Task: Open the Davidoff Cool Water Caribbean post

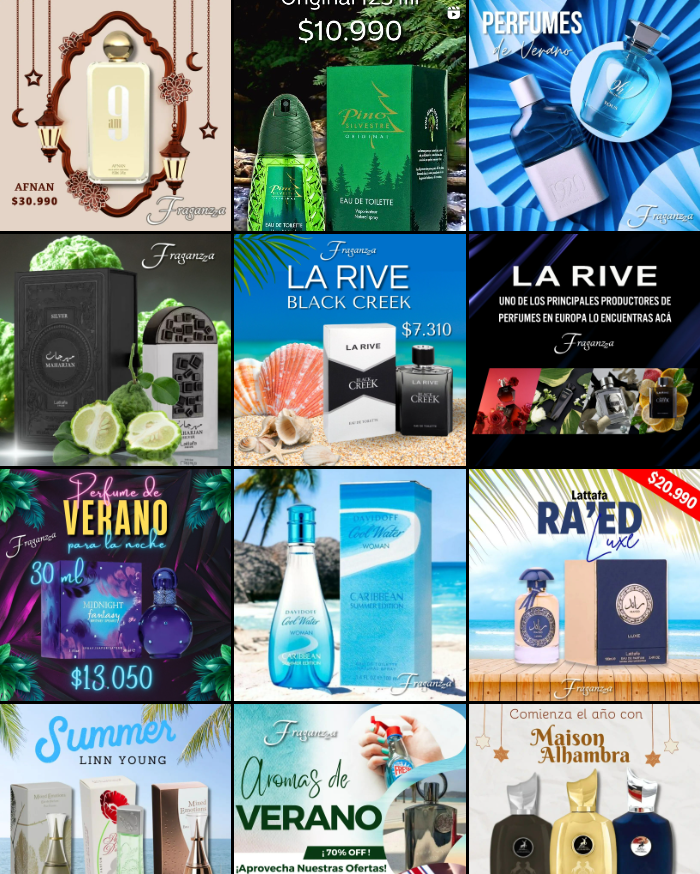Action: click(349, 585)
